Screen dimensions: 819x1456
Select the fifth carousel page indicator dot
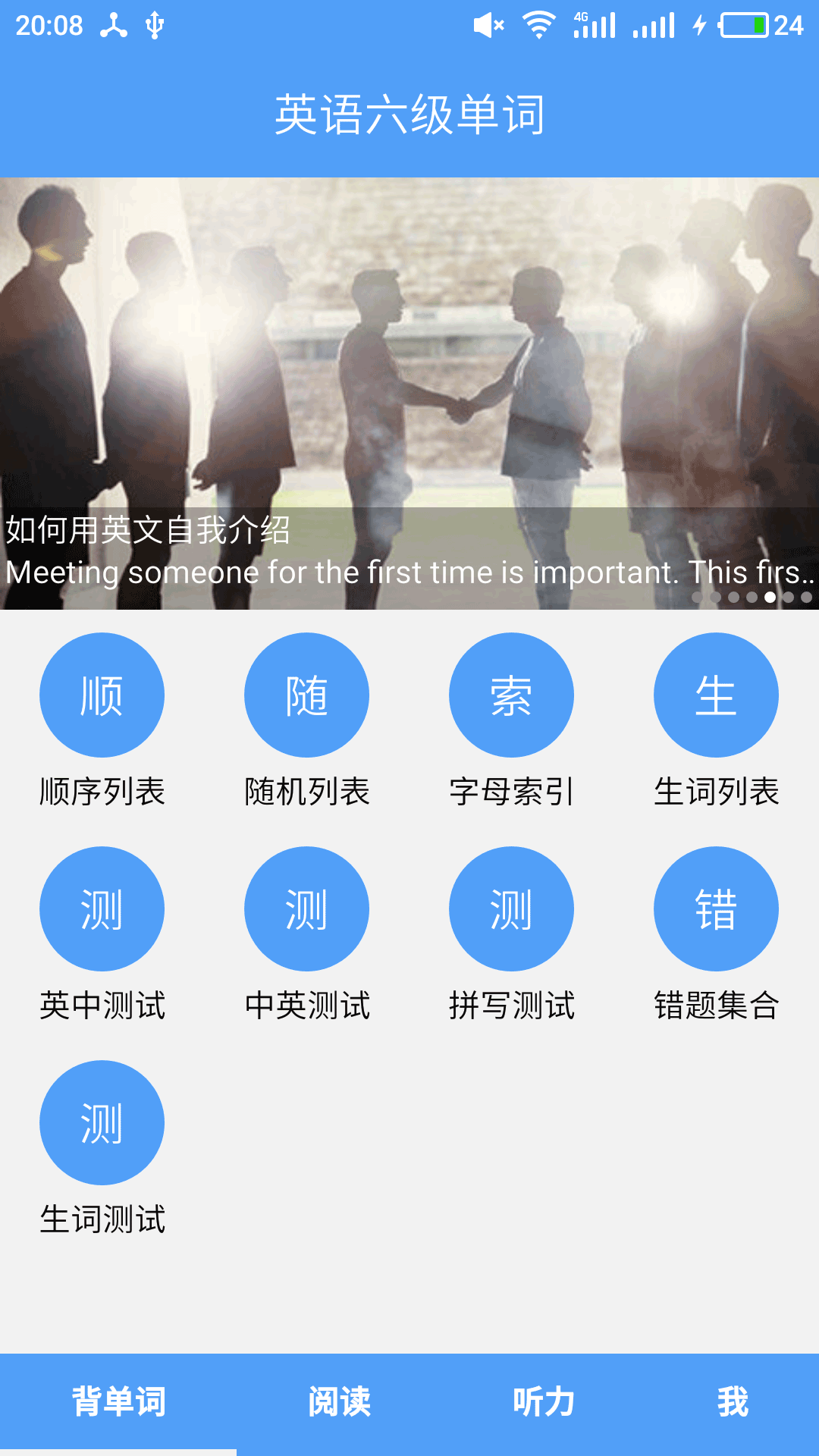coord(771,598)
